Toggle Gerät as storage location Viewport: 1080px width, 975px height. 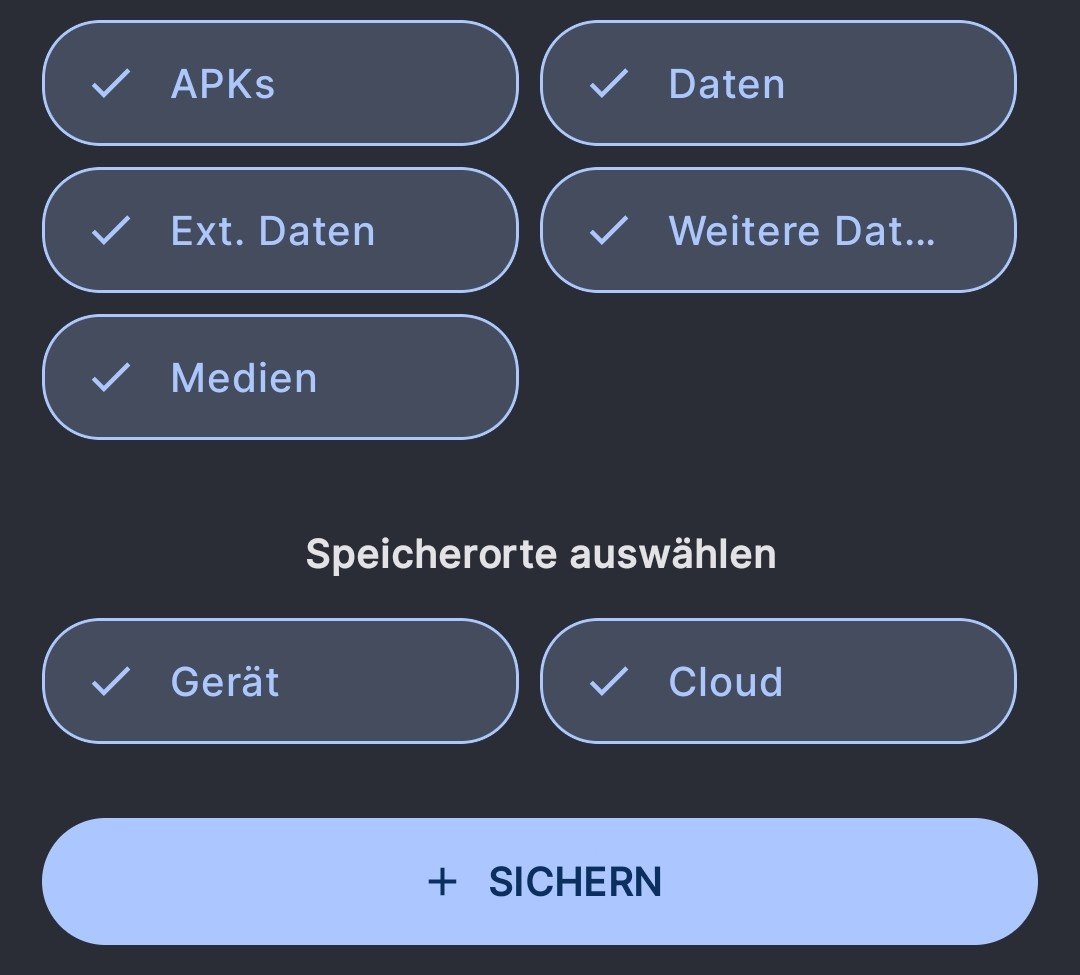pos(280,681)
